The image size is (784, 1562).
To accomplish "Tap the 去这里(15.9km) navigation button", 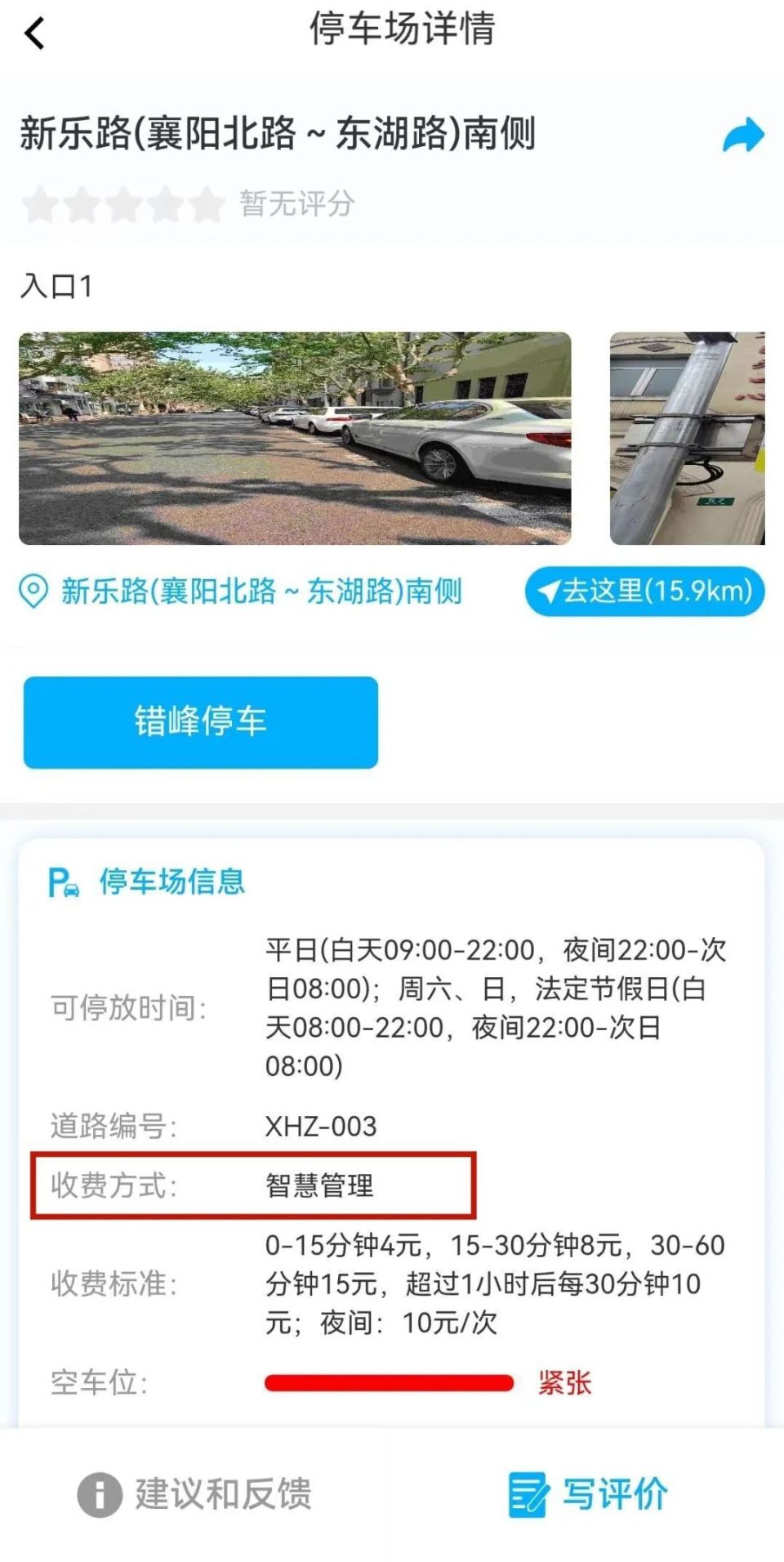I will [644, 591].
